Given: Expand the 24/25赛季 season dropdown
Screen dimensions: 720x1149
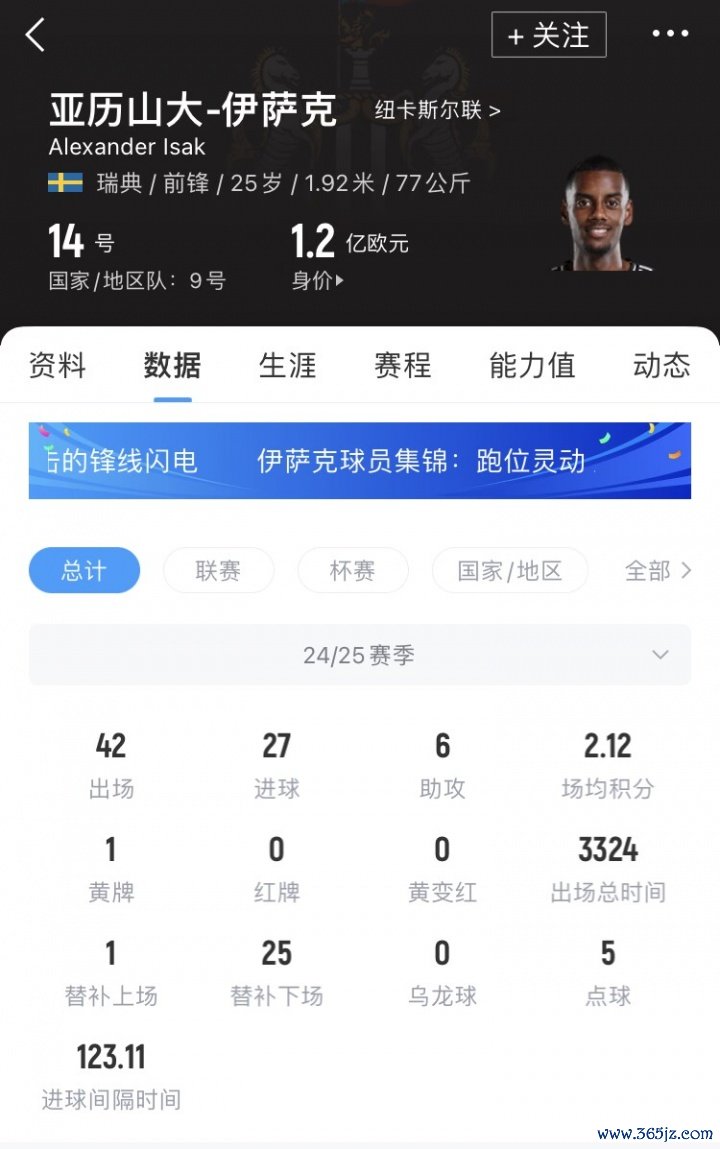Looking at the screenshot, I should [360, 655].
